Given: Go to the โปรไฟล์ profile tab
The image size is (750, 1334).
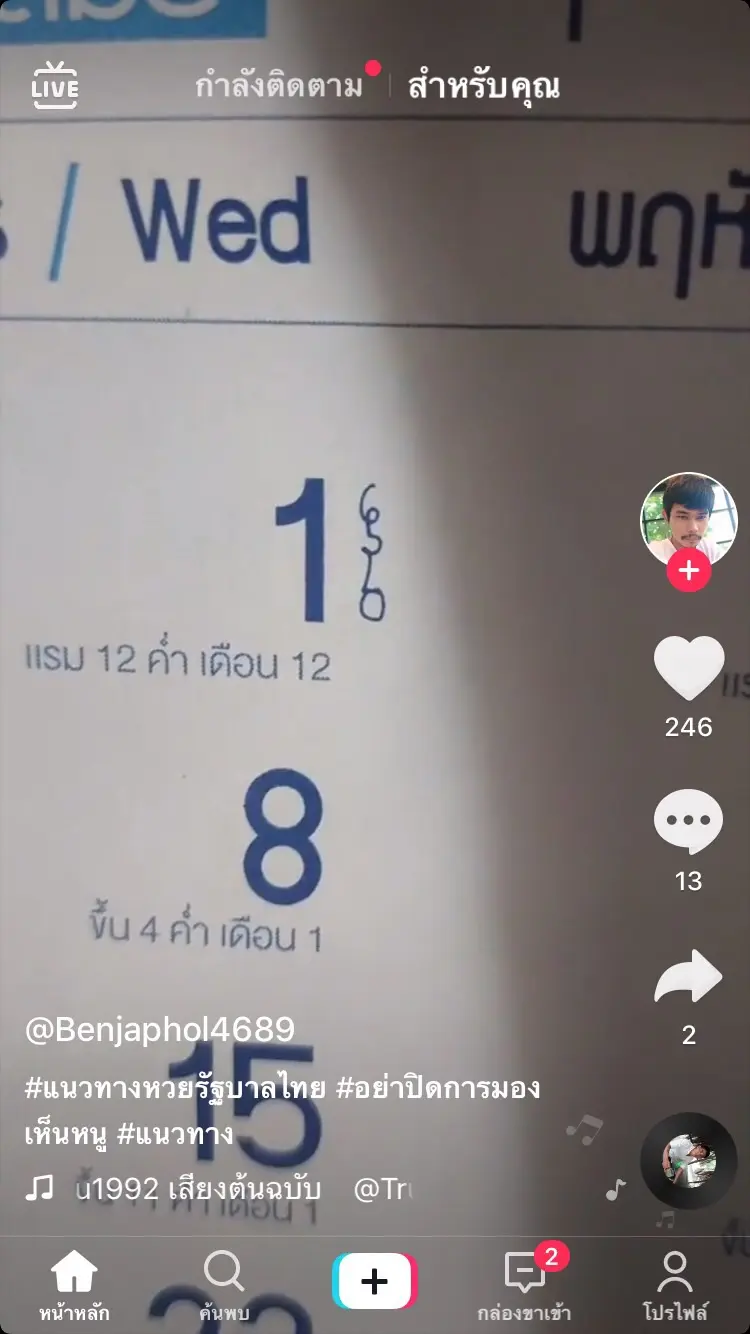Looking at the screenshot, I should [x=675, y=1286].
